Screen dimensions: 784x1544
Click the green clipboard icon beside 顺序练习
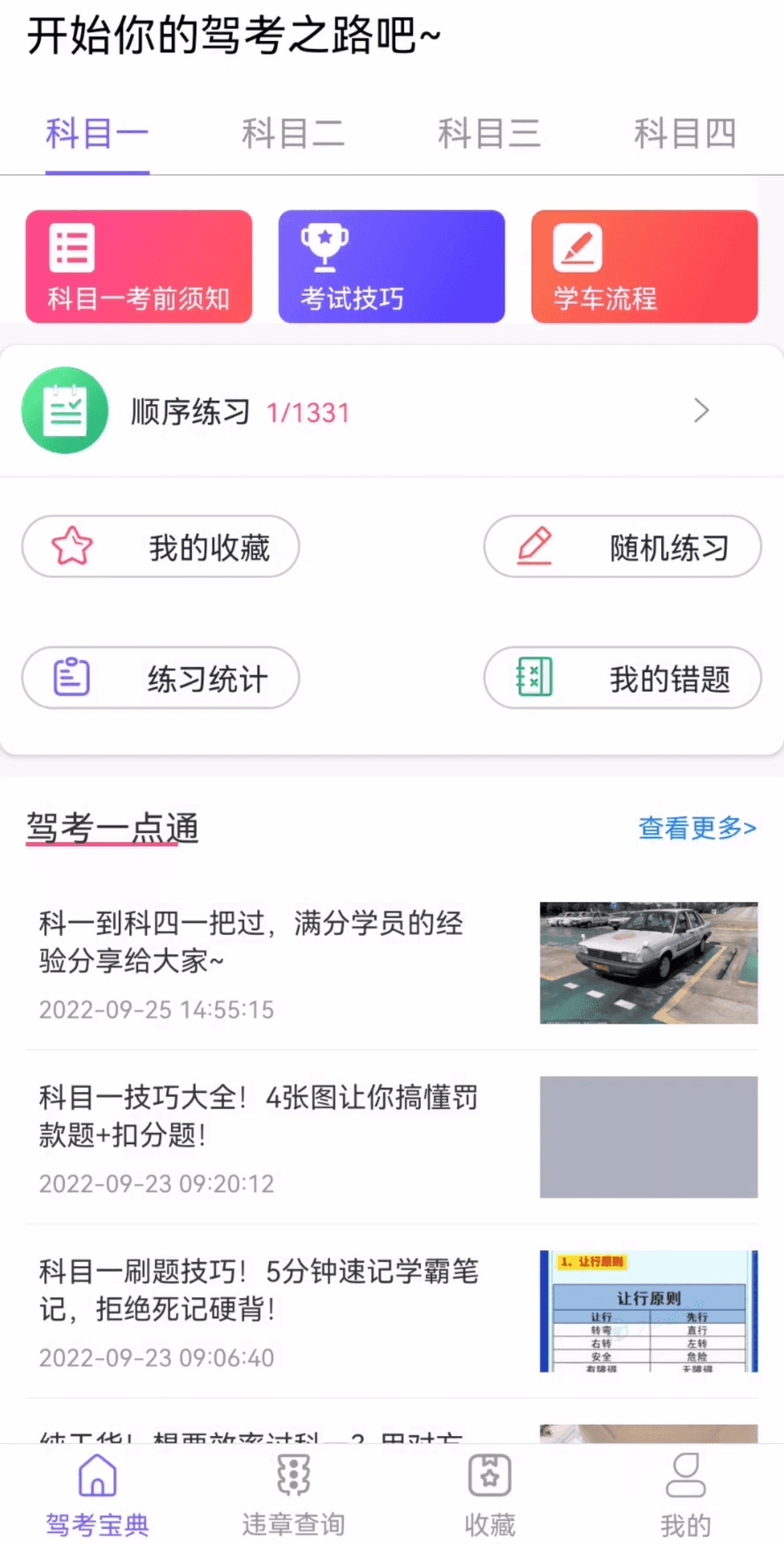tap(63, 410)
